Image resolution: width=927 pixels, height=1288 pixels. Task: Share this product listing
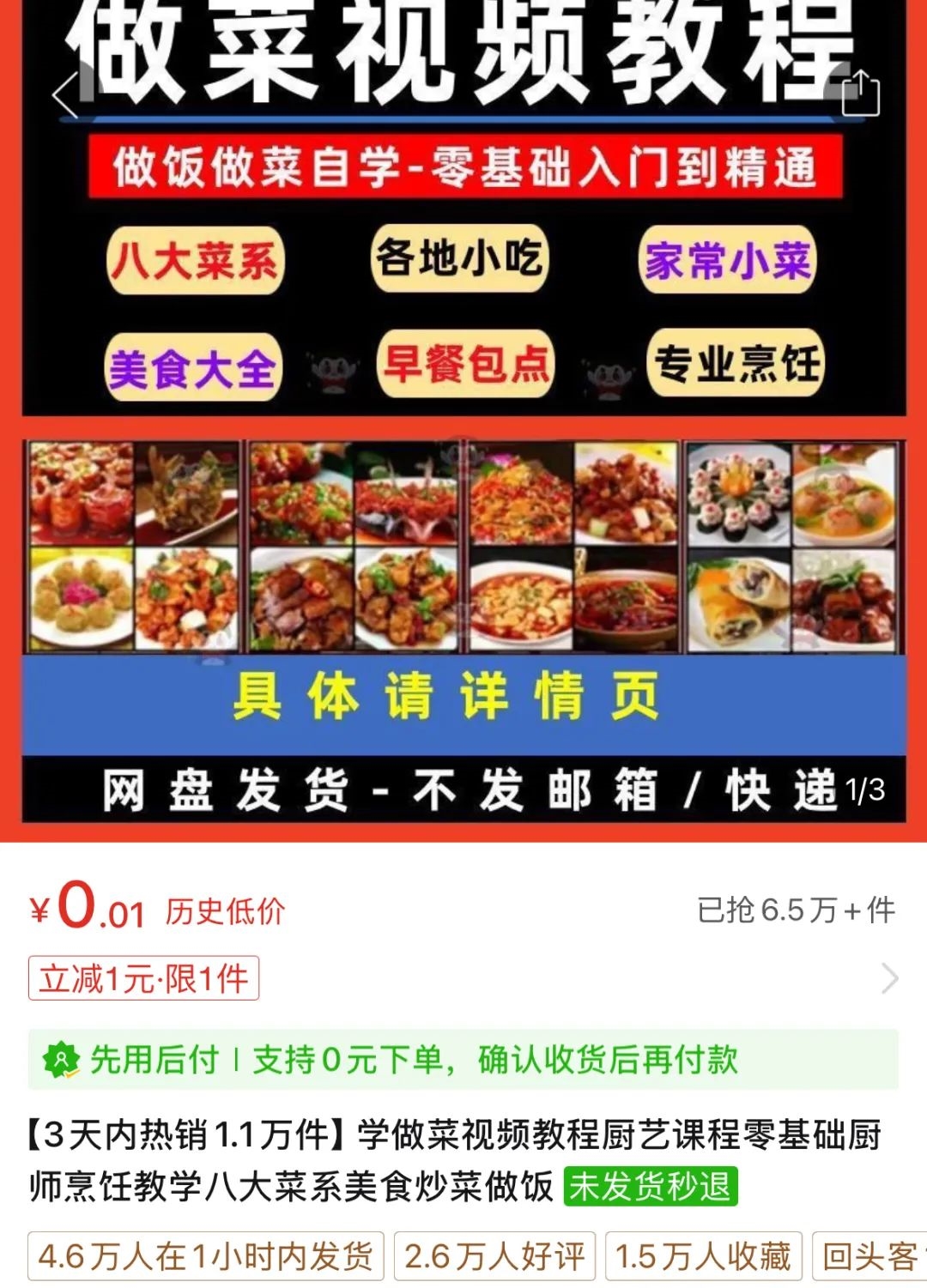click(860, 94)
